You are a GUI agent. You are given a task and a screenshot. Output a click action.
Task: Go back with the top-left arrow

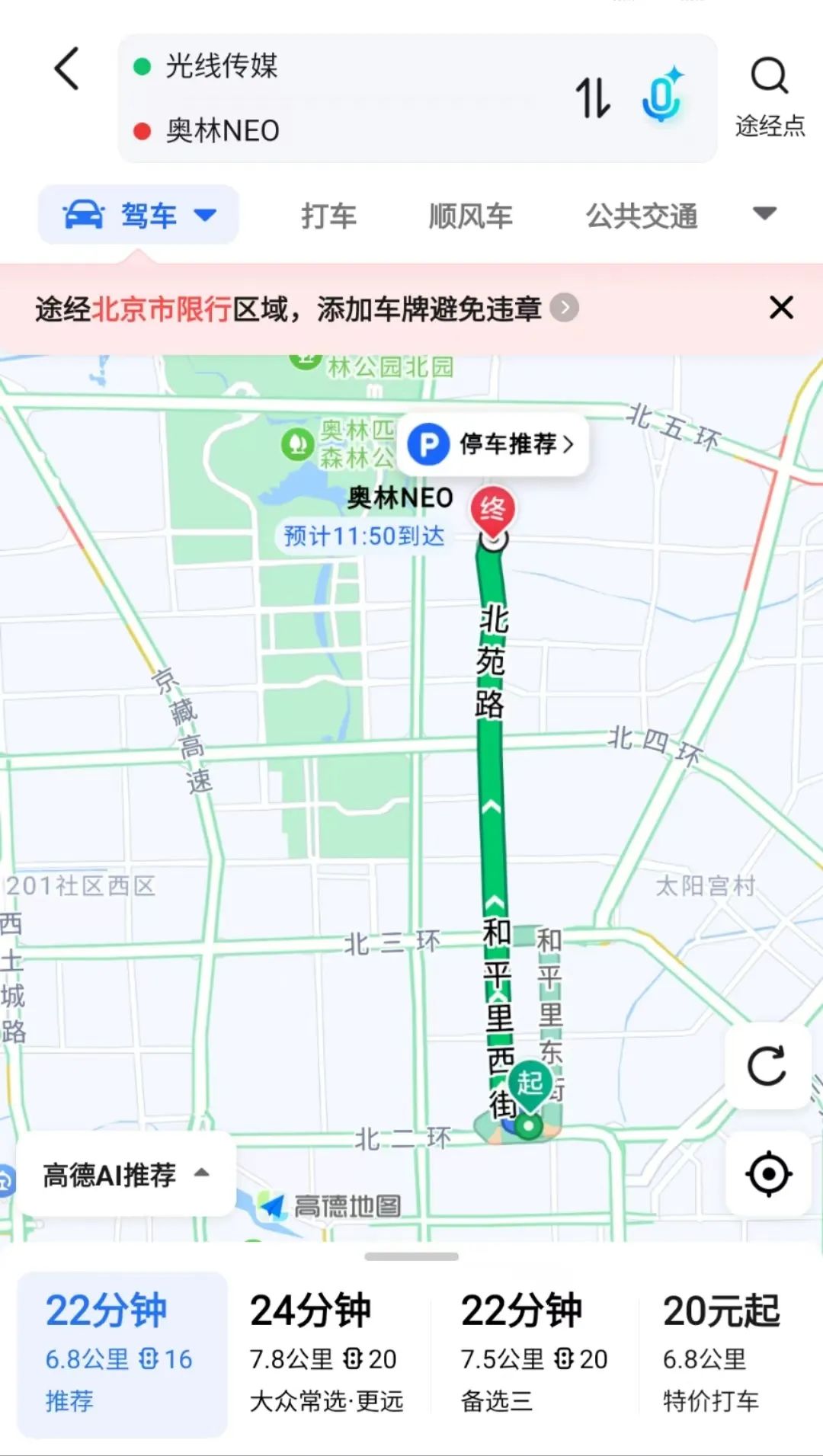click(x=67, y=69)
